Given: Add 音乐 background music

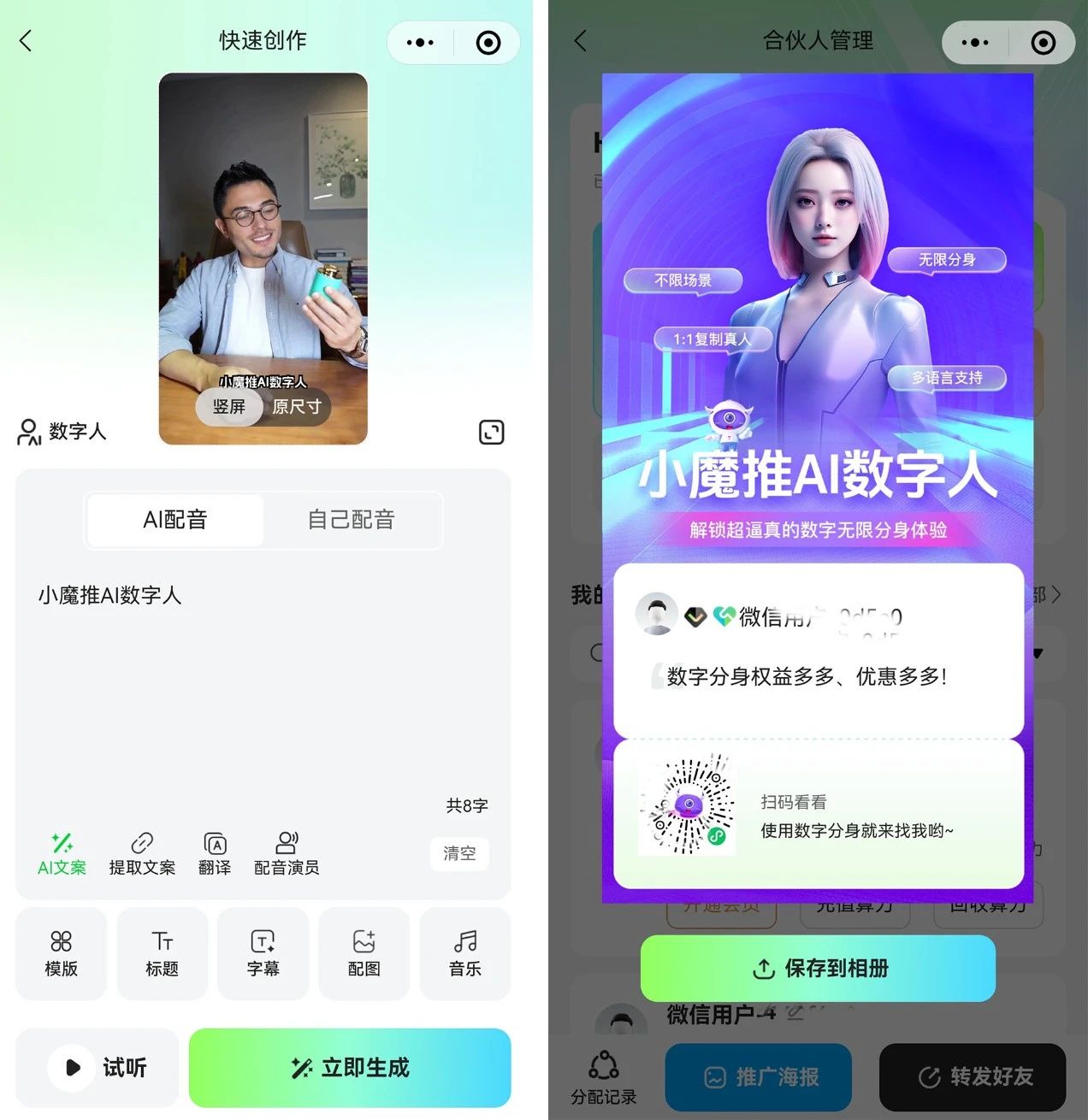Looking at the screenshot, I should 464,953.
